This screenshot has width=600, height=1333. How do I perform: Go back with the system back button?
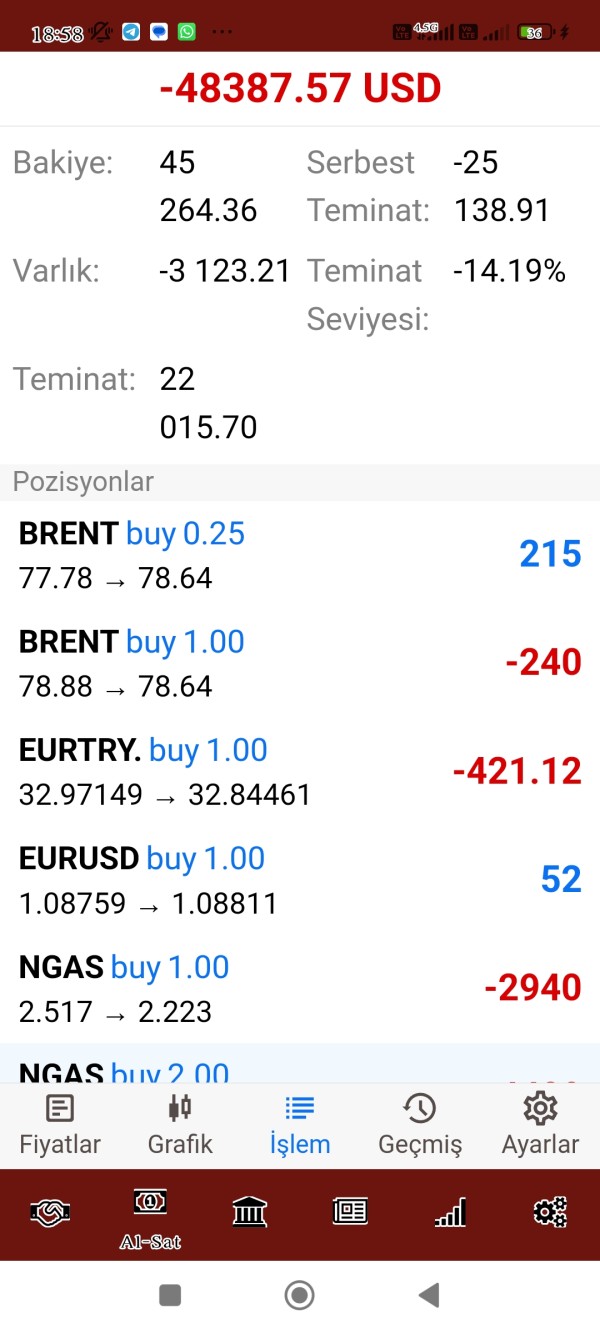(x=429, y=1296)
